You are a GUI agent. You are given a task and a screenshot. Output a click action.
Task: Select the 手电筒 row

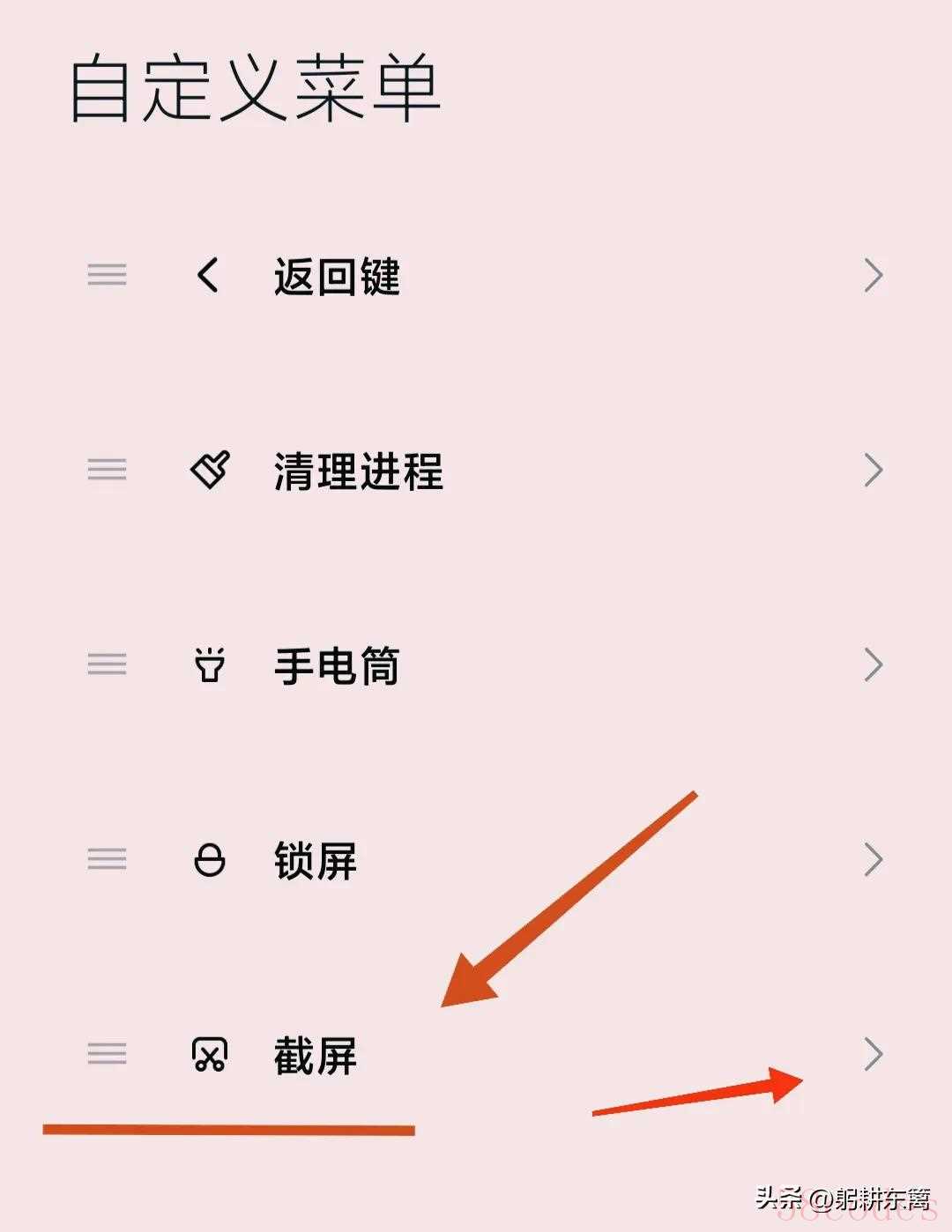coord(476,665)
